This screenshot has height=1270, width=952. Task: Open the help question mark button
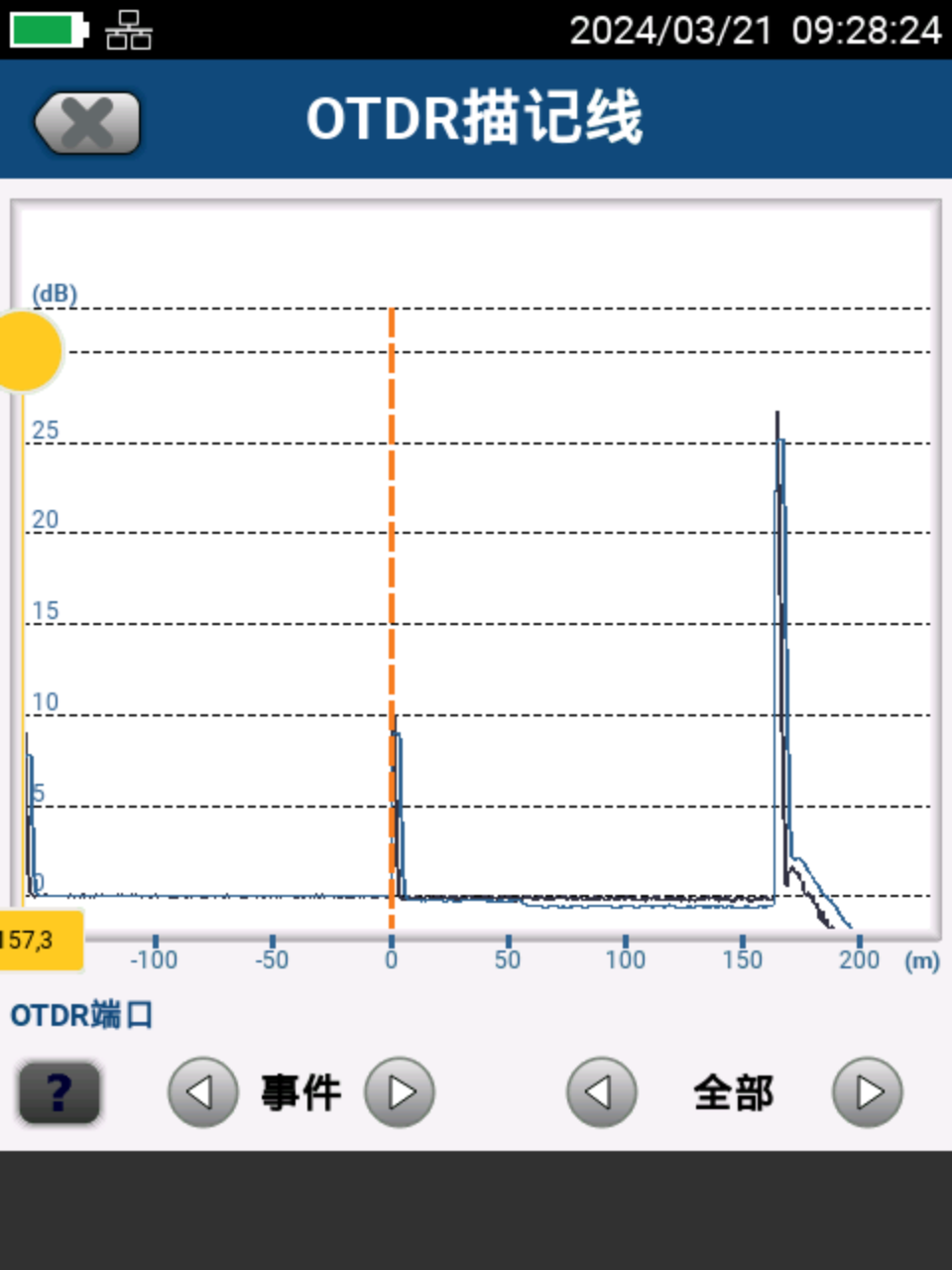(x=59, y=1092)
